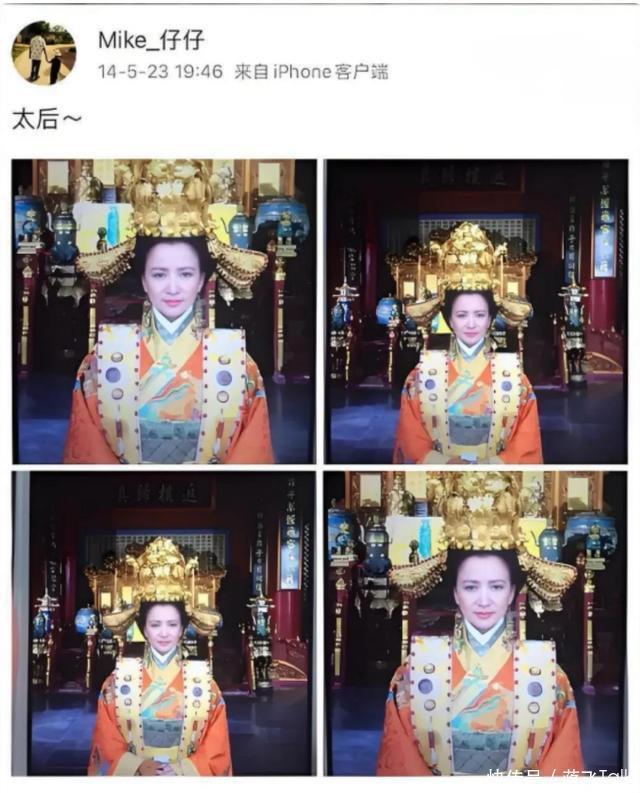View the second photo in the post grid

476,311
